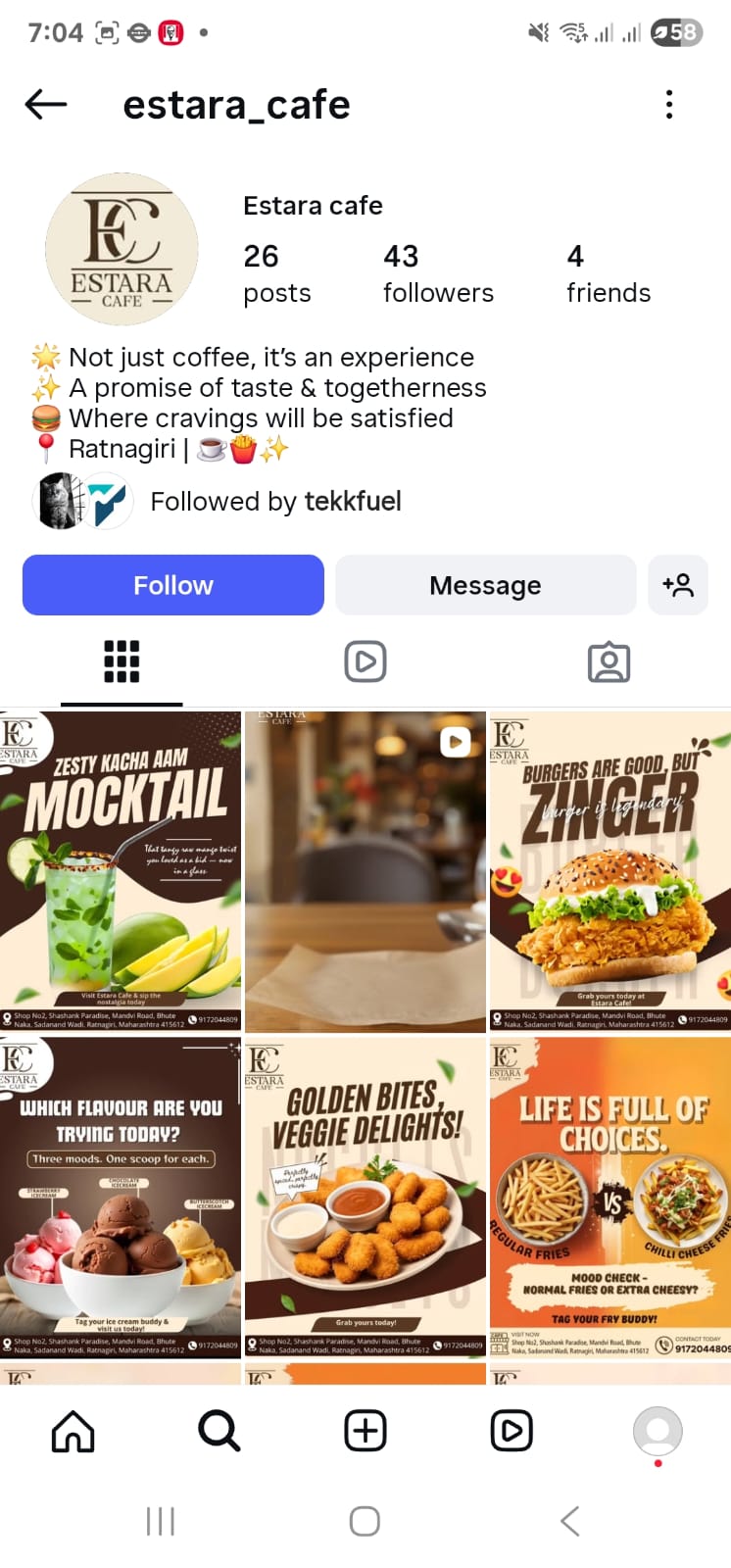Message Estara cafe
Screen dimensions: 731x1568
pos(485,585)
